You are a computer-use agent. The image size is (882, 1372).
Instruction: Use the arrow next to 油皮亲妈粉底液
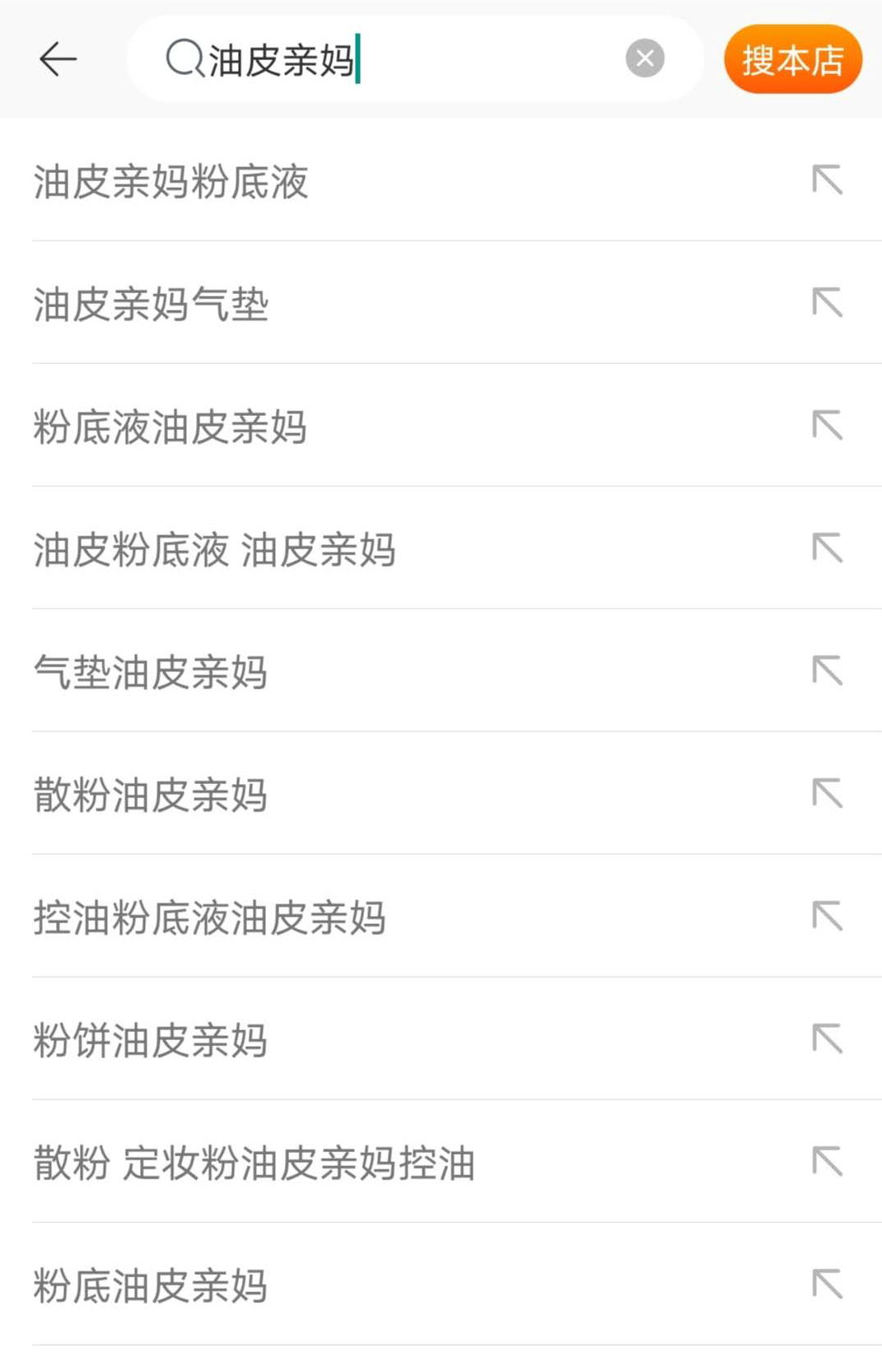pos(827,180)
